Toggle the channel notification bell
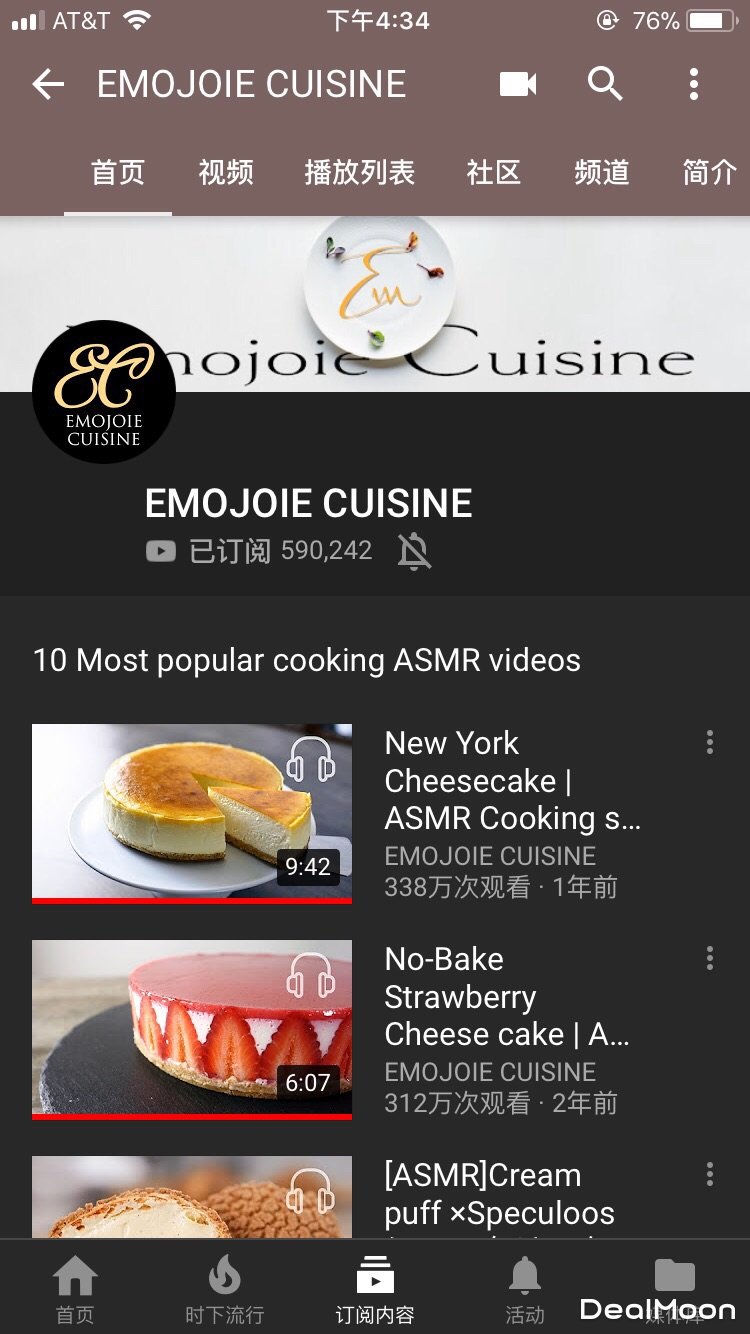 tap(414, 551)
